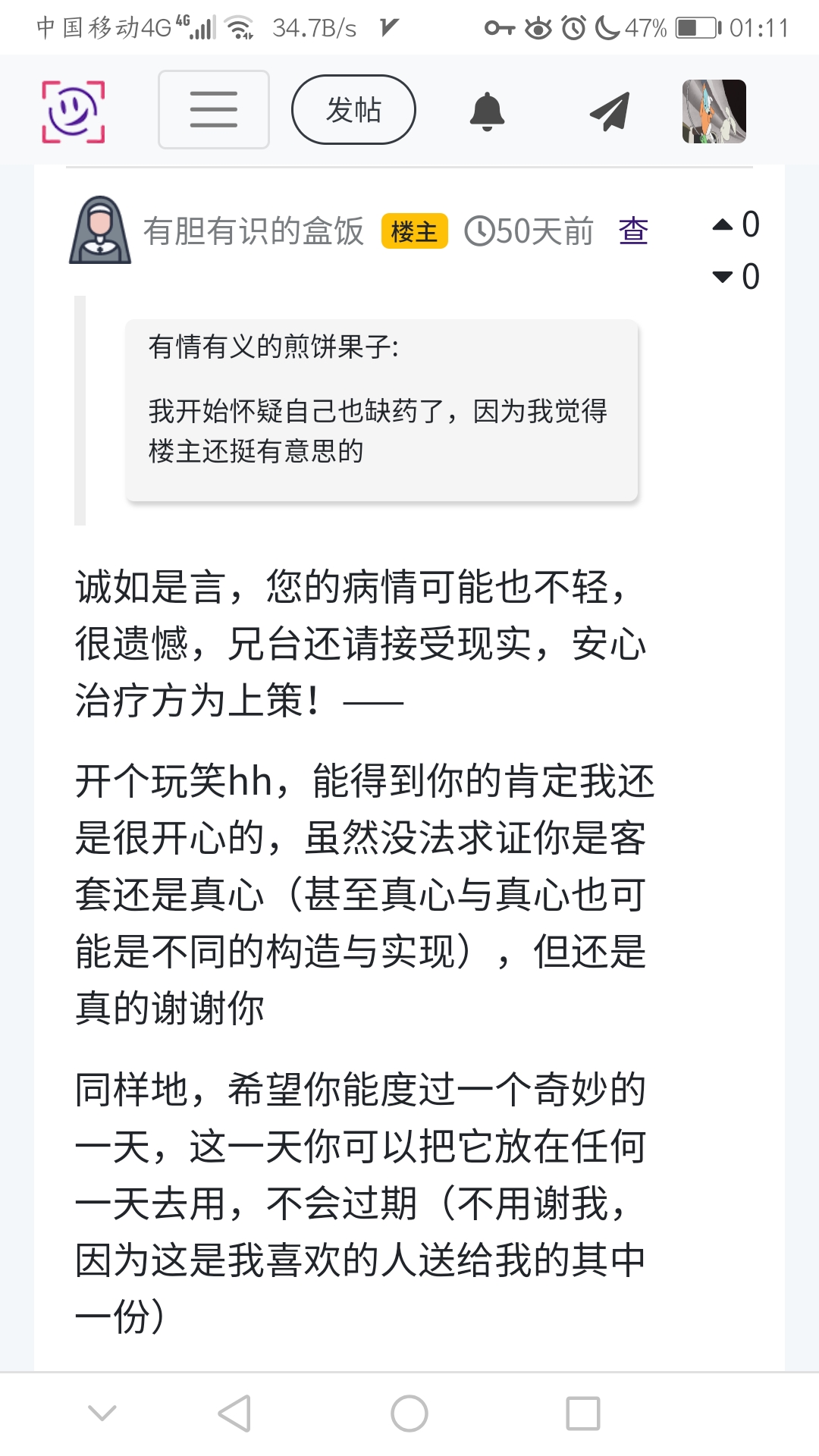This screenshot has width=819, height=1456.
Task: Tap the smiley site logo
Action: pyautogui.click(x=73, y=111)
